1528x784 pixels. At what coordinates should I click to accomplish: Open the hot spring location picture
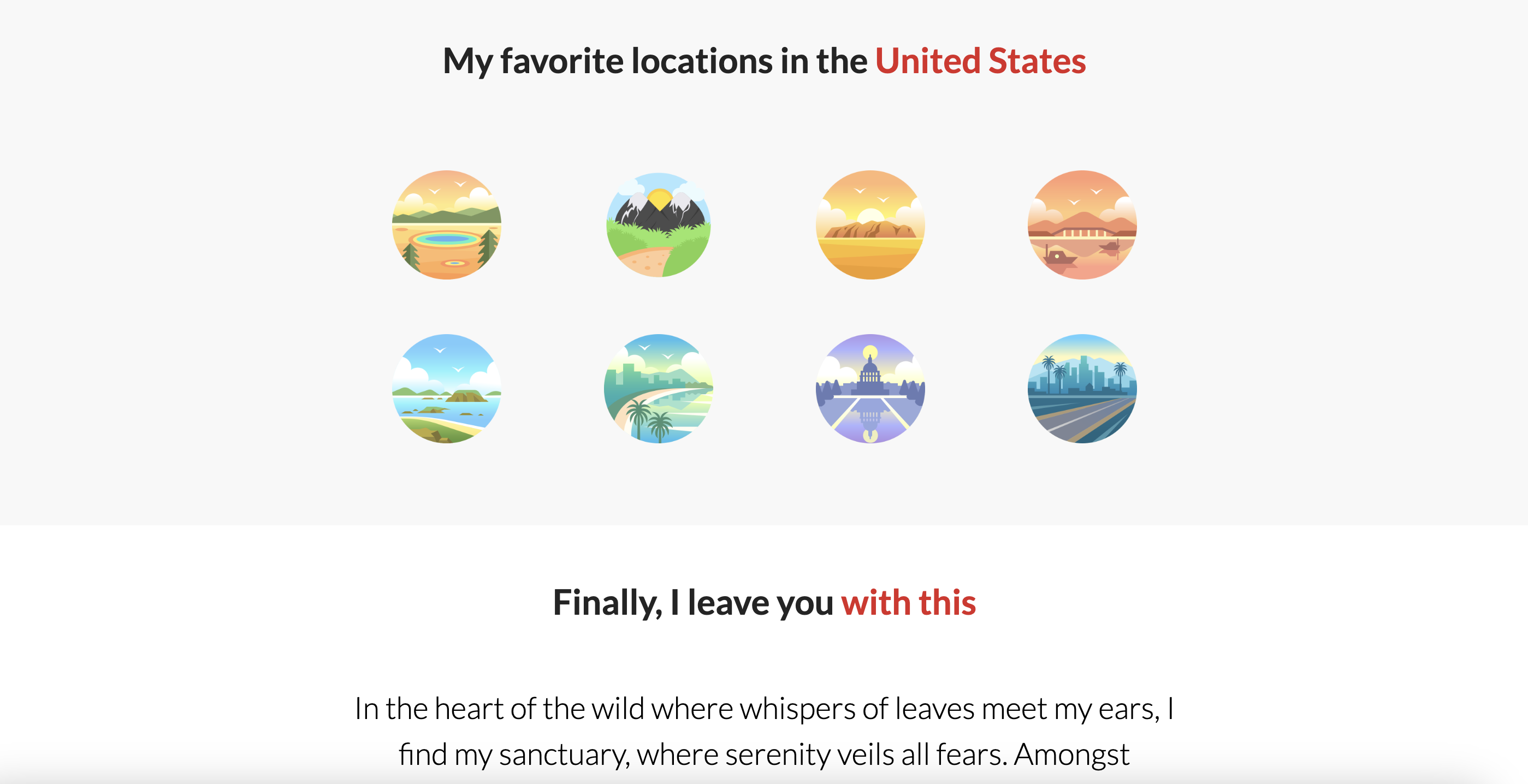447,225
